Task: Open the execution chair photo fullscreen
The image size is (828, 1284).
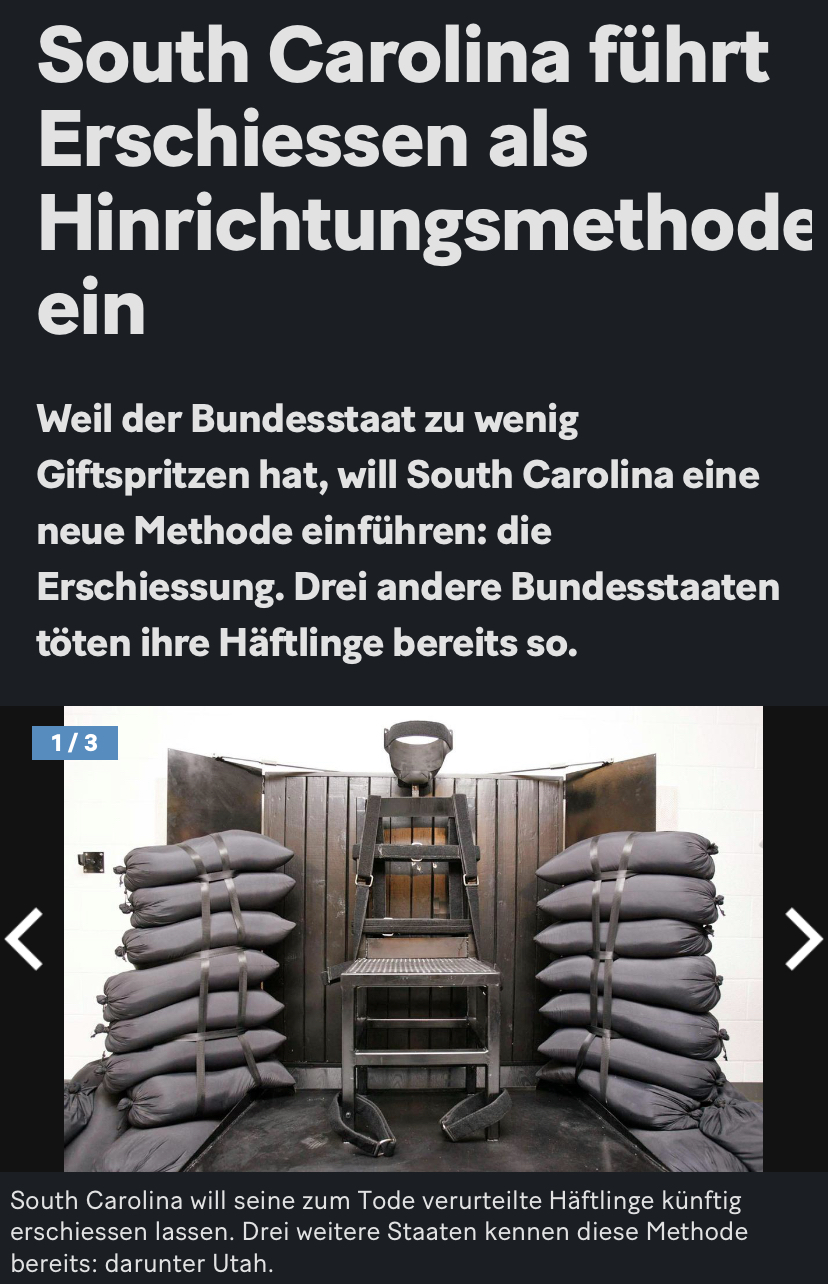Action: click(413, 939)
